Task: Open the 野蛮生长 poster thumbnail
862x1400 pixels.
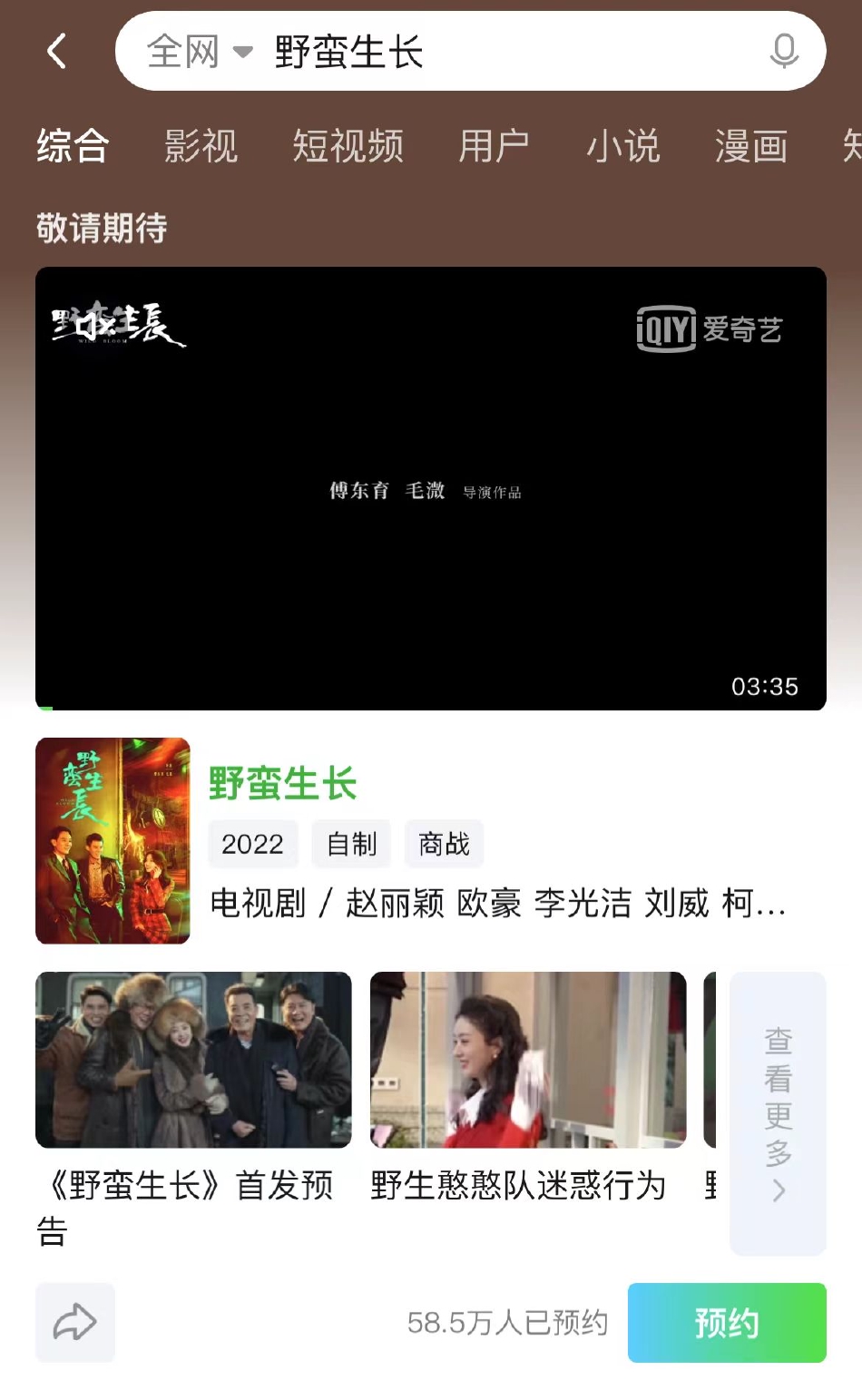Action: coord(113,841)
